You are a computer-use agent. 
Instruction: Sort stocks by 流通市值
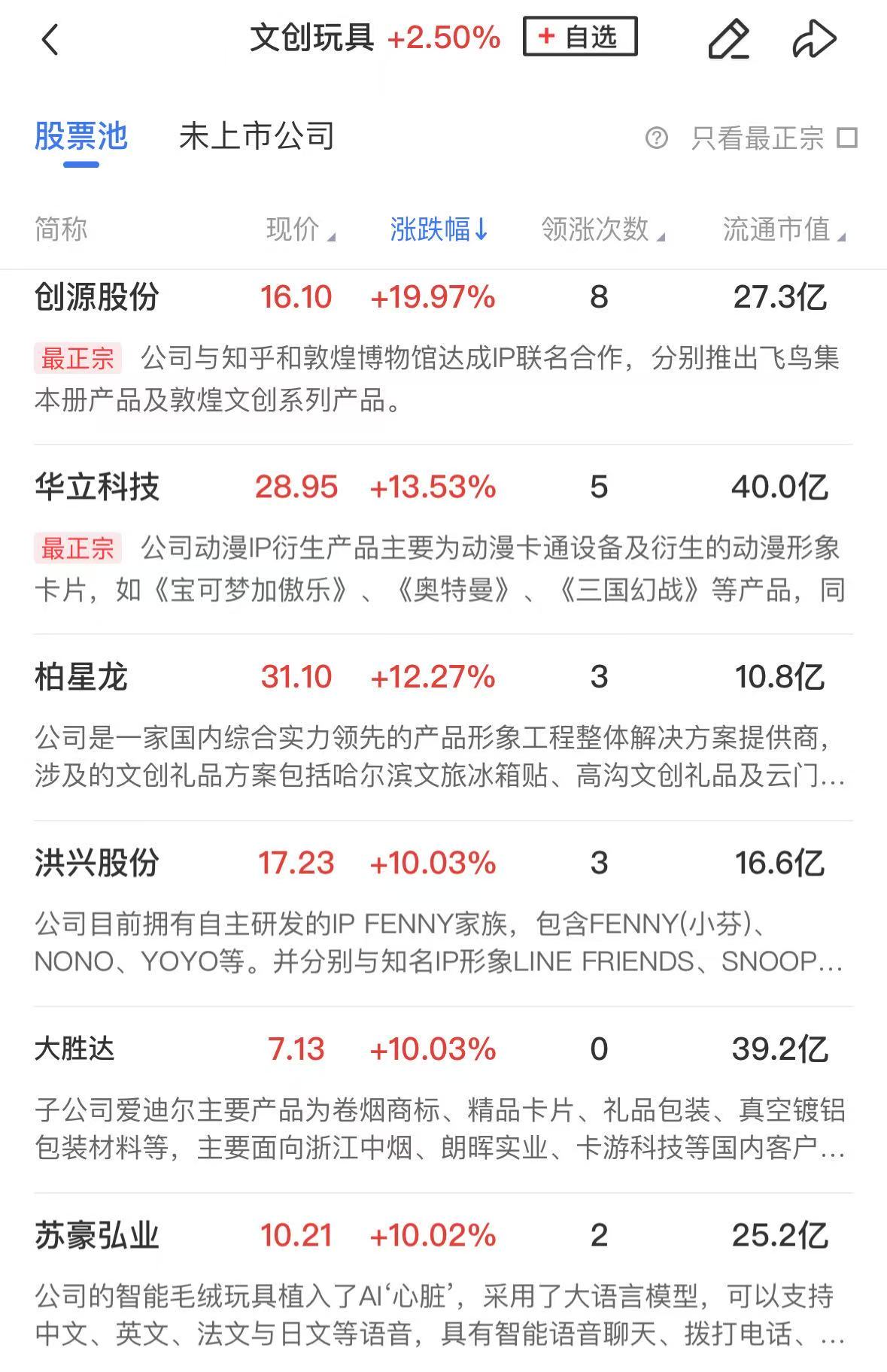click(782, 229)
